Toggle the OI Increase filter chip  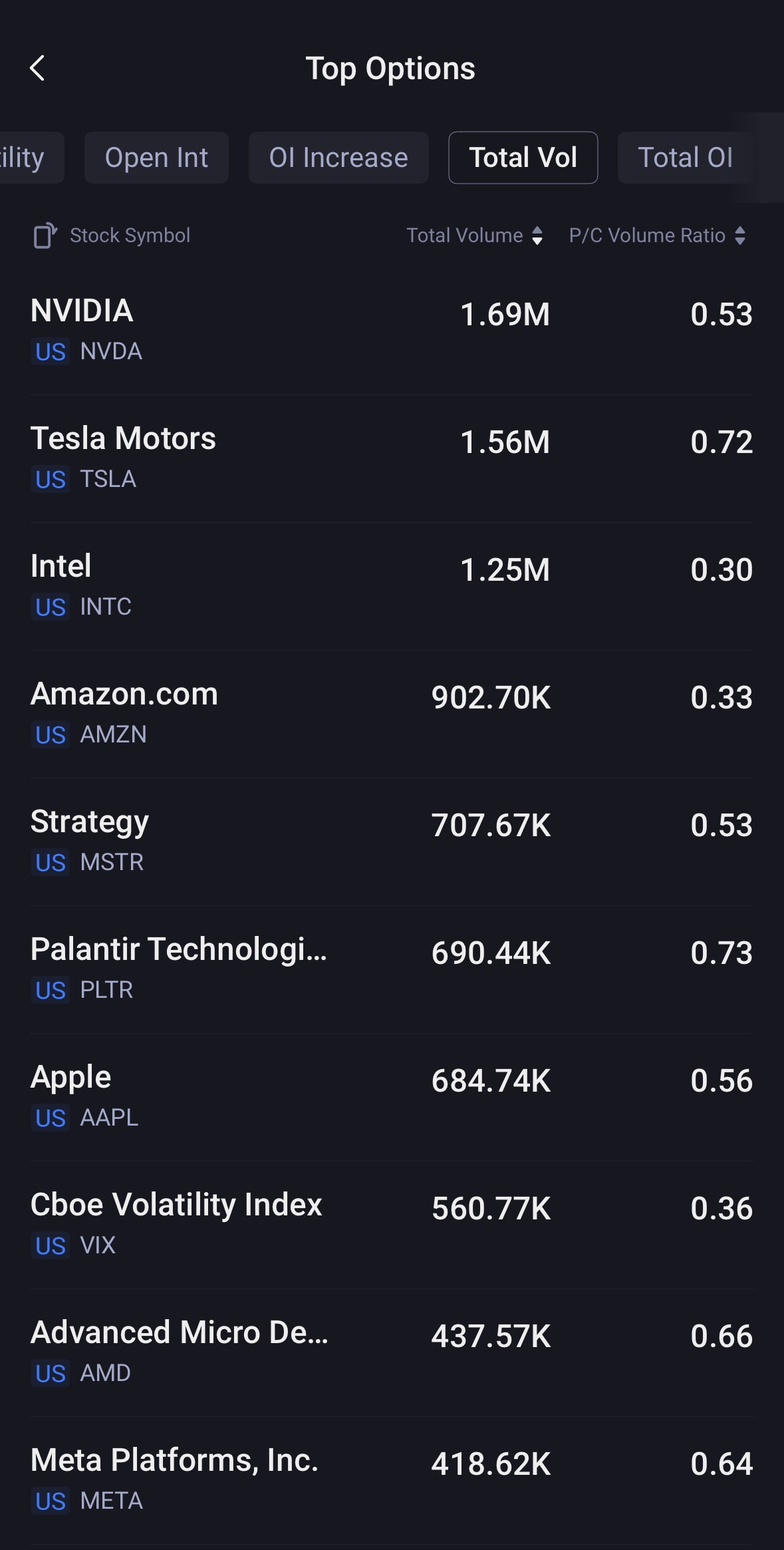point(338,158)
